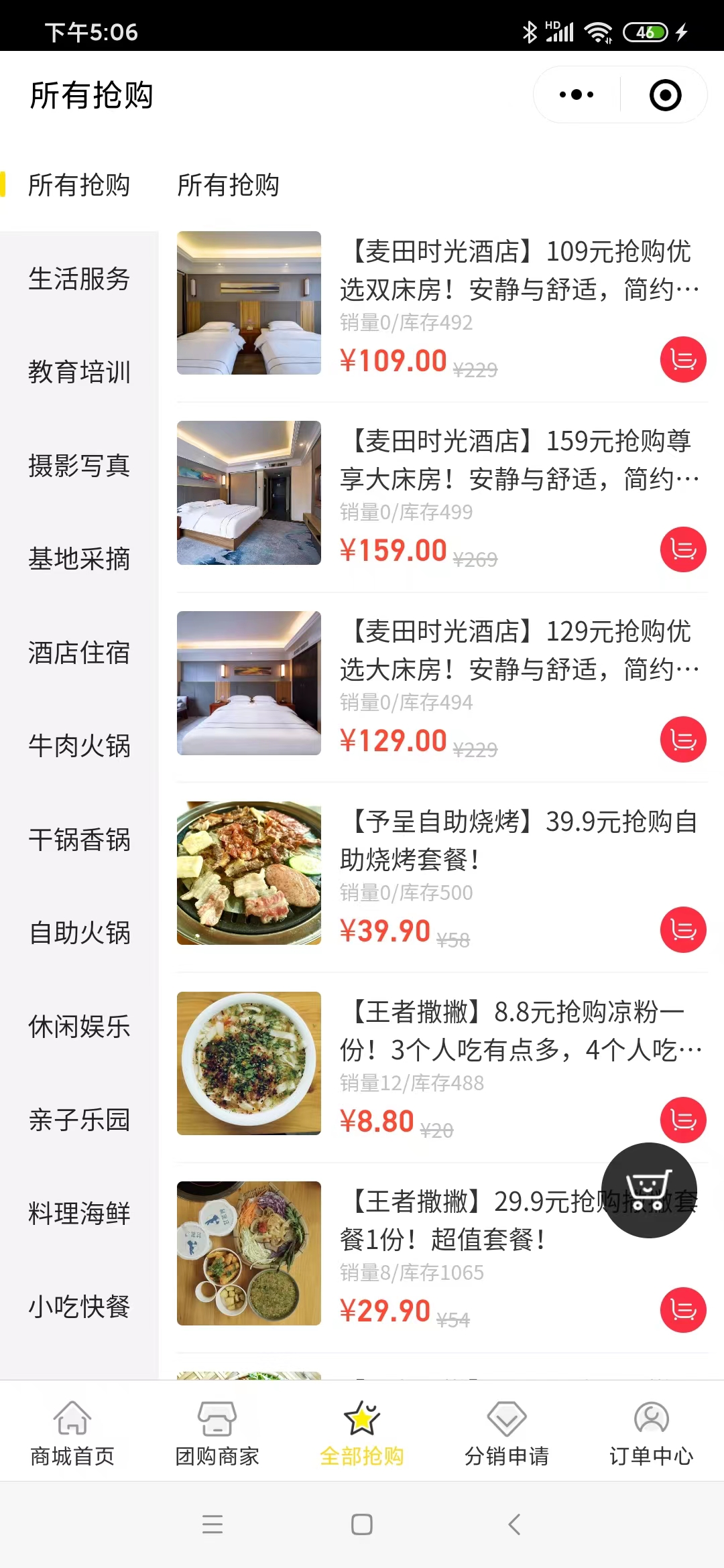724x1568 pixels.
Task: Open the floating shopping cart
Action: (649, 1190)
